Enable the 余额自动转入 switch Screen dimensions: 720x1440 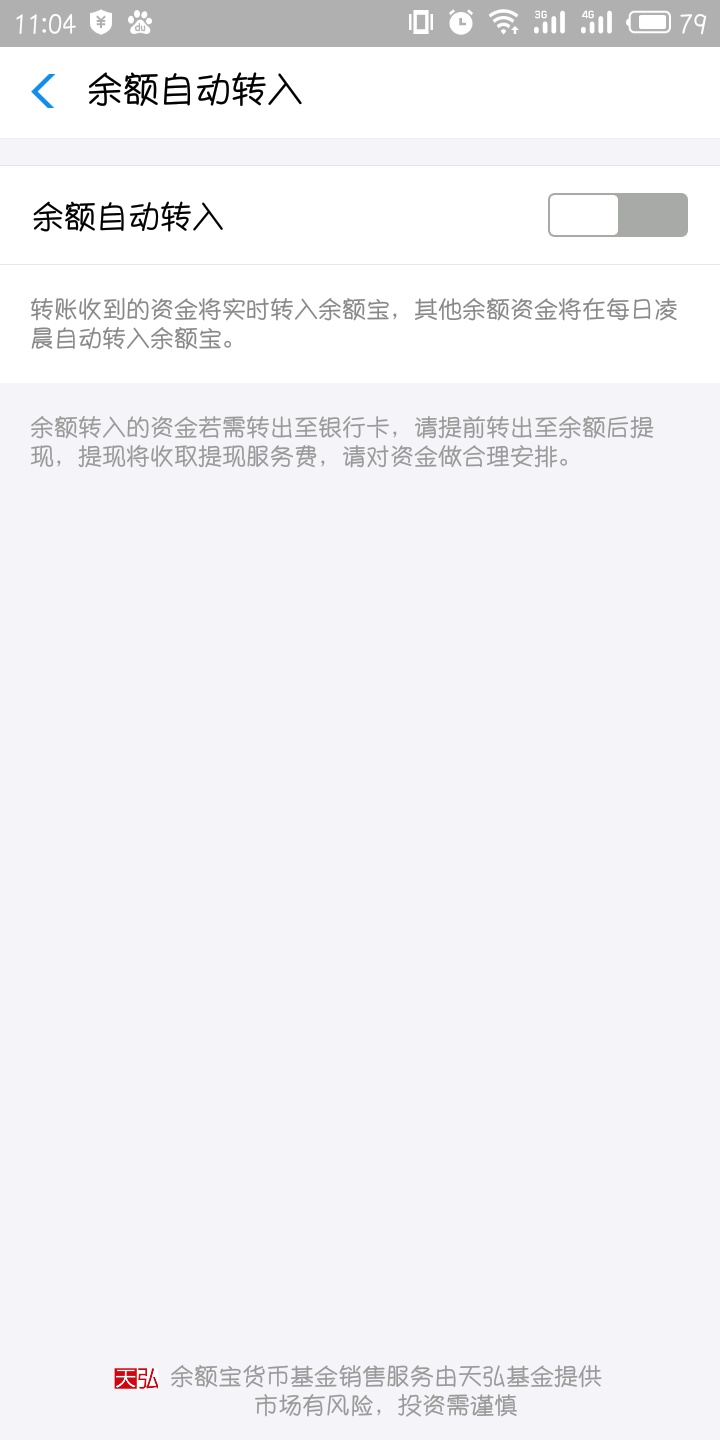tap(618, 215)
